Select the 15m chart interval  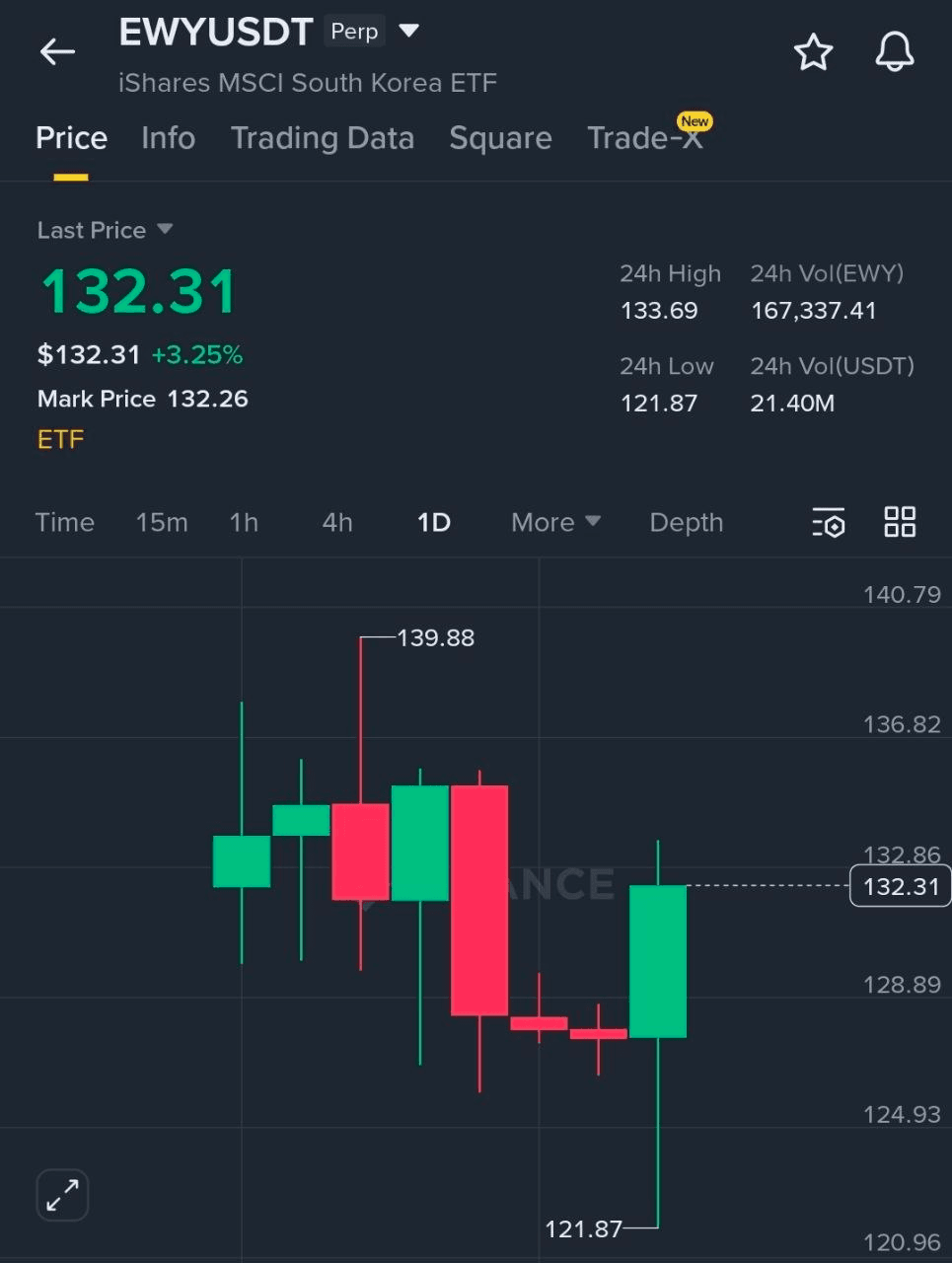tap(162, 522)
